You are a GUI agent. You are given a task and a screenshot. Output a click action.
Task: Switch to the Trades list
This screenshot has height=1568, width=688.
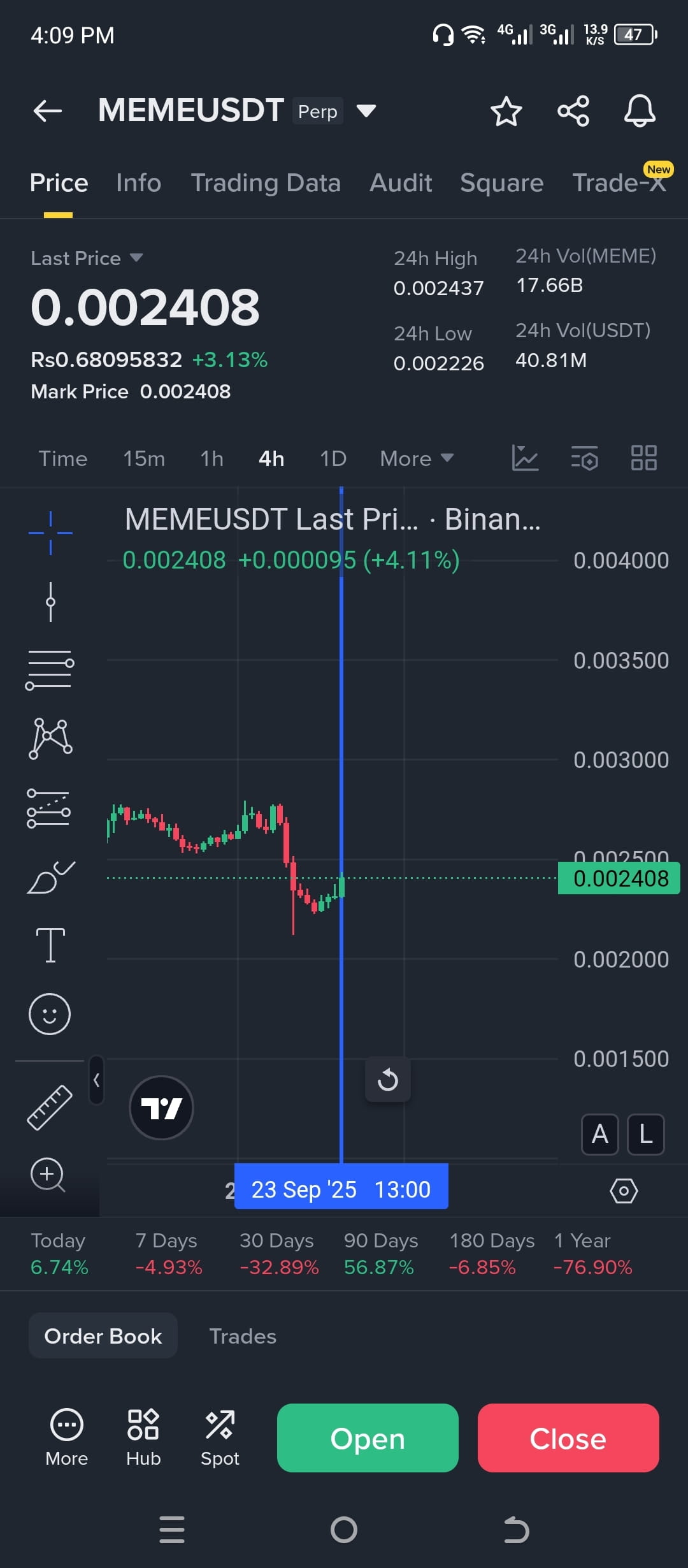243,1336
